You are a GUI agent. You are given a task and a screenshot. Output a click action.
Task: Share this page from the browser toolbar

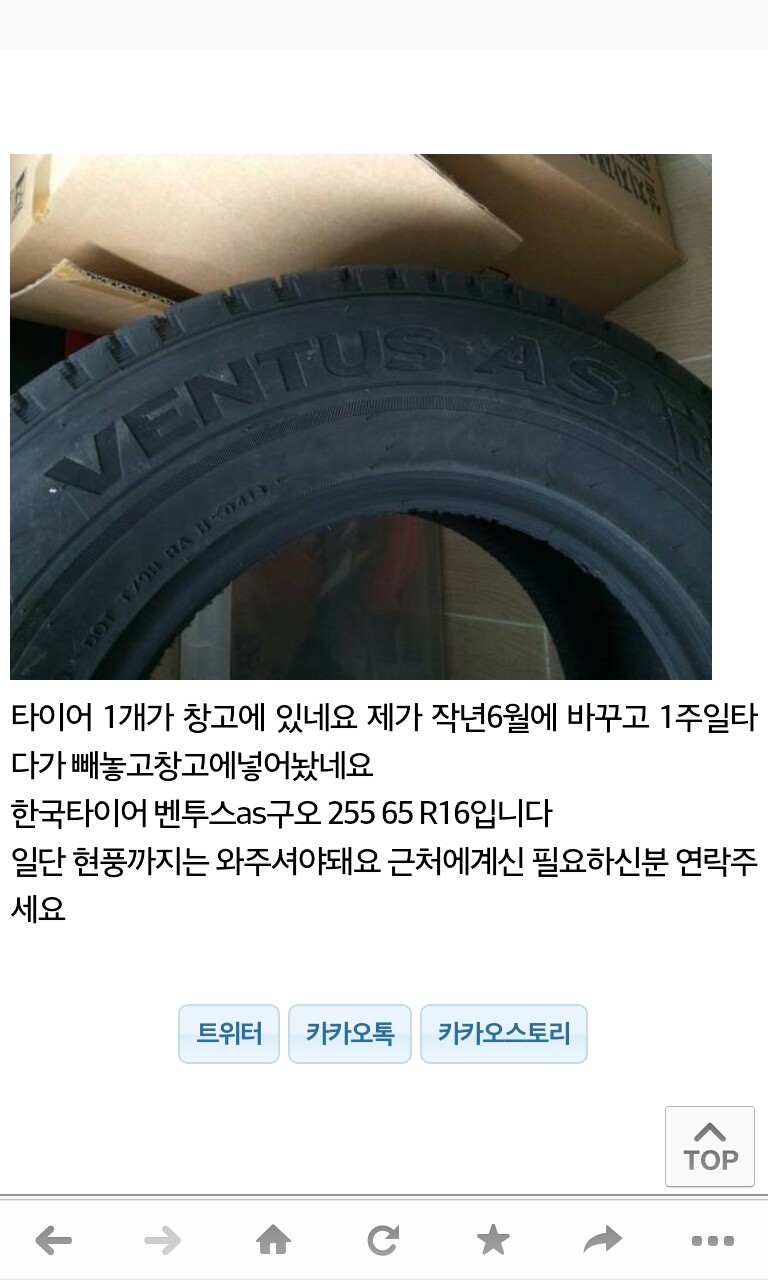pyautogui.click(x=603, y=1241)
